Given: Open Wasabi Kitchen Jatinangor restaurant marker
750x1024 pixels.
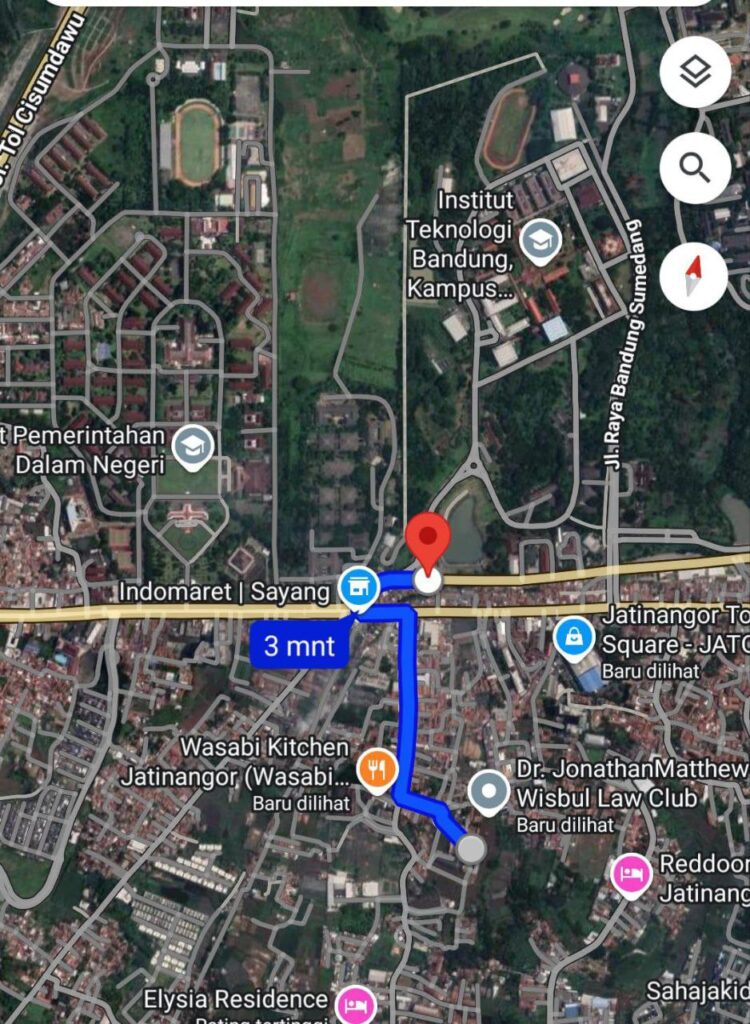Looking at the screenshot, I should [377, 770].
